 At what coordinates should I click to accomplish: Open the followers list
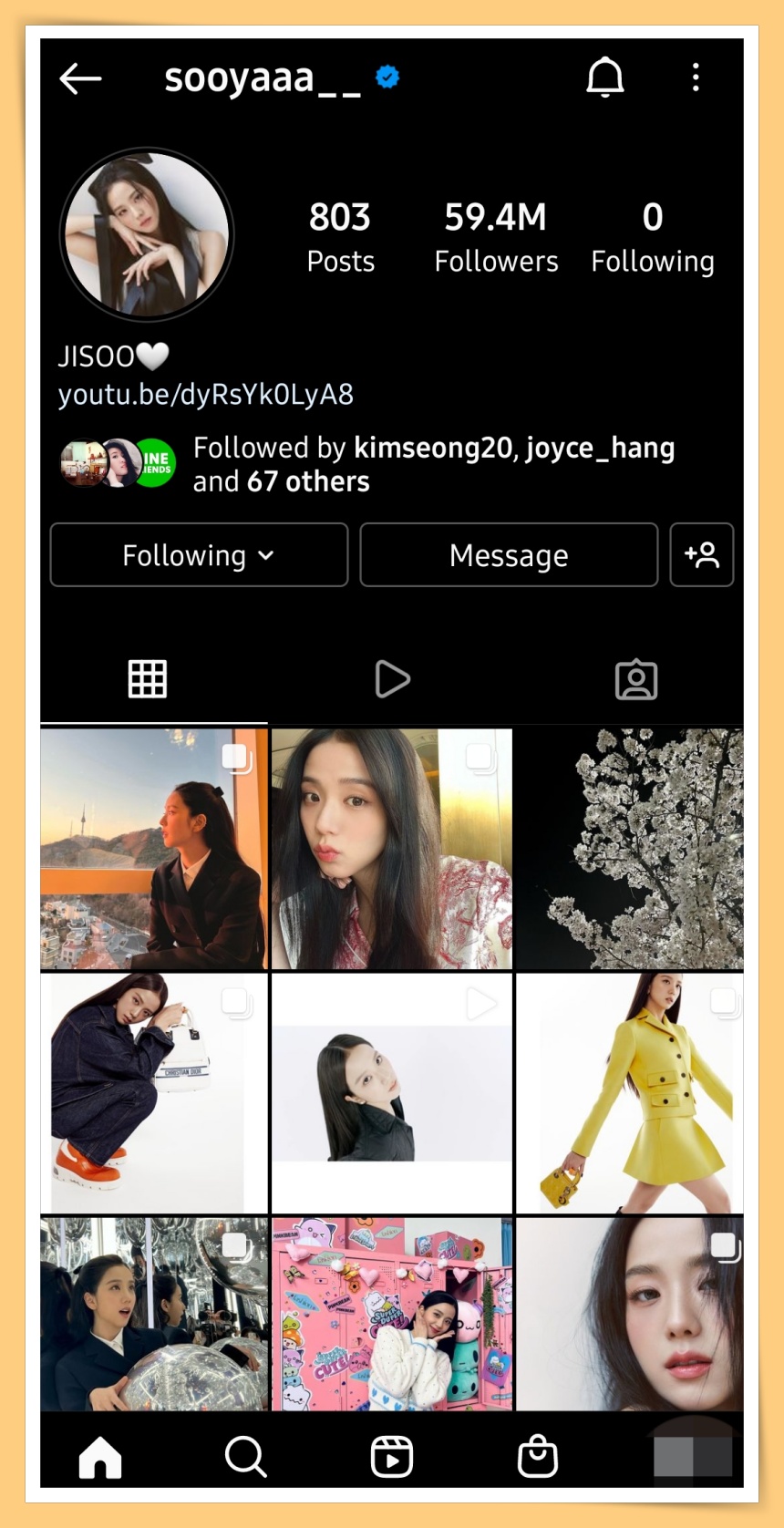(x=496, y=237)
